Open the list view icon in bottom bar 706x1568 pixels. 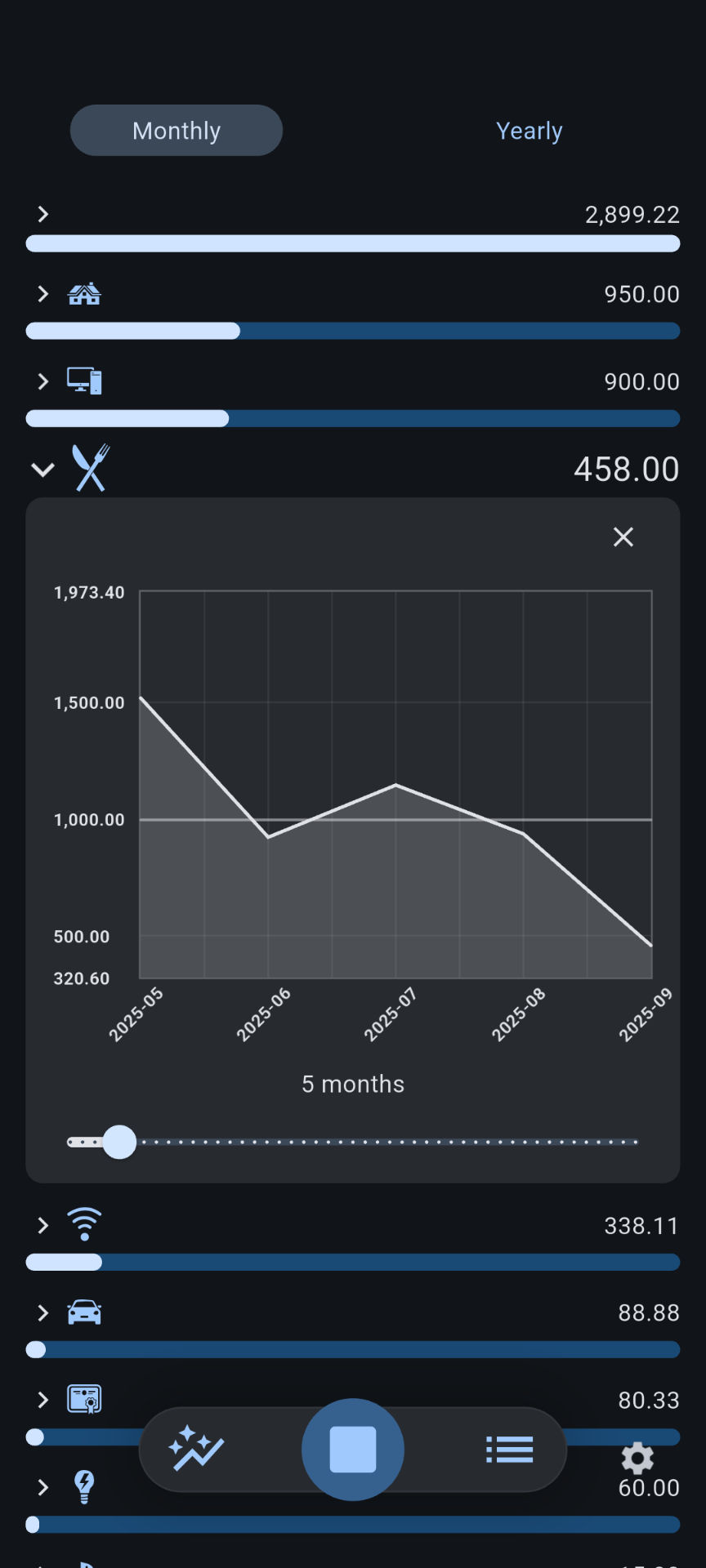click(509, 1448)
